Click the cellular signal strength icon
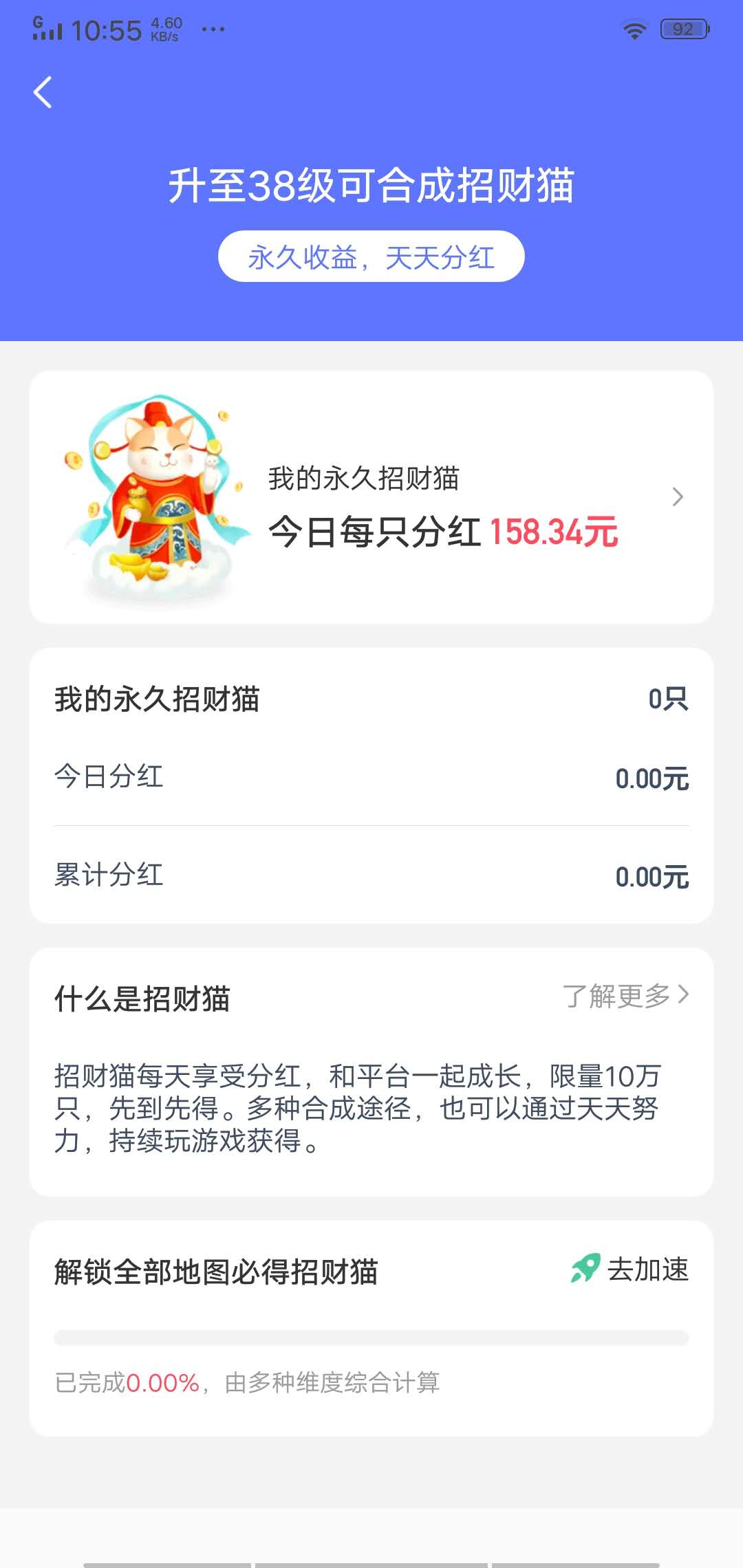Screen dimensions: 743x1568 [x=47, y=28]
